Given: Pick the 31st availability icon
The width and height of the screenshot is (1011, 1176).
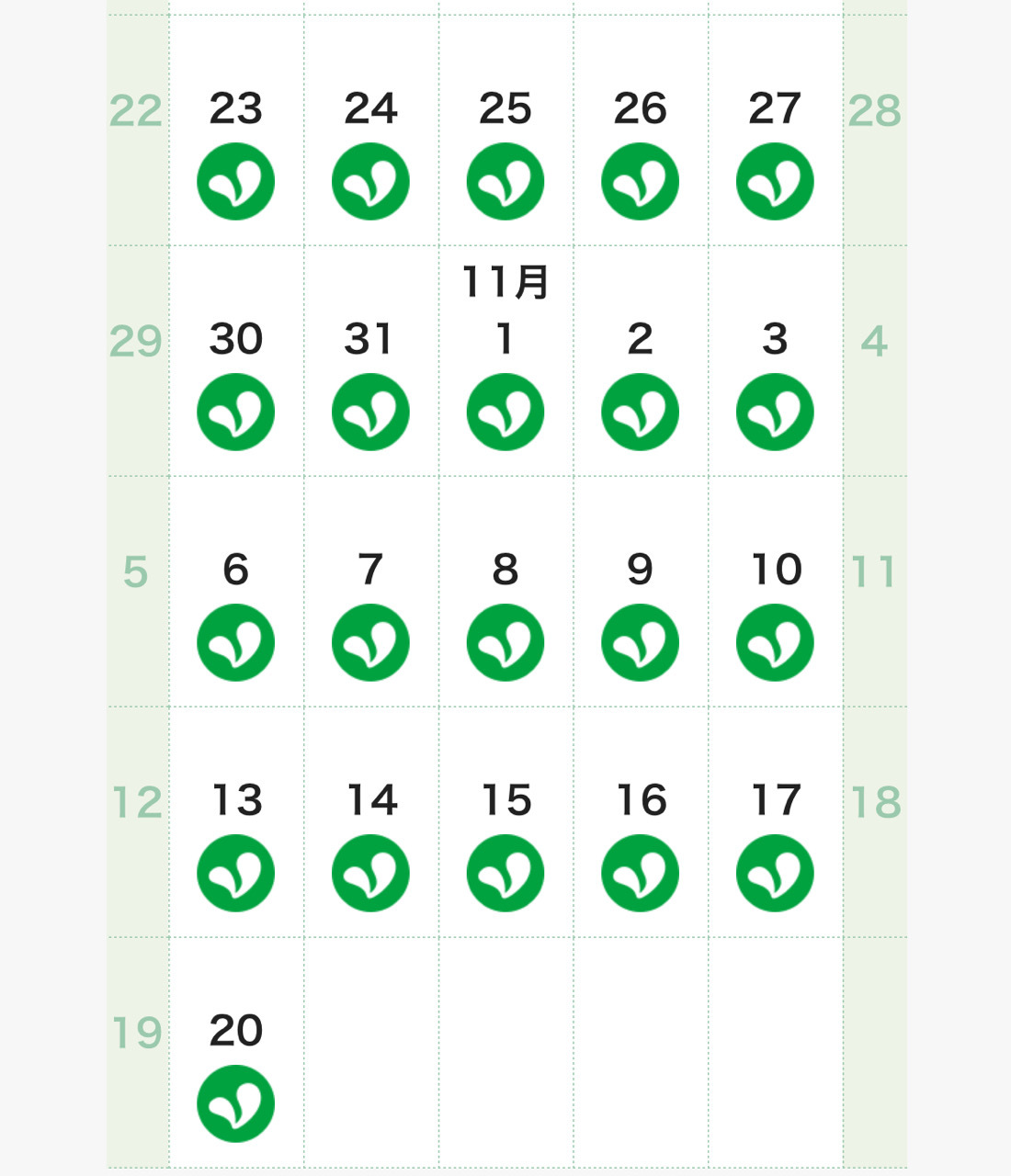Looking at the screenshot, I should [x=370, y=412].
